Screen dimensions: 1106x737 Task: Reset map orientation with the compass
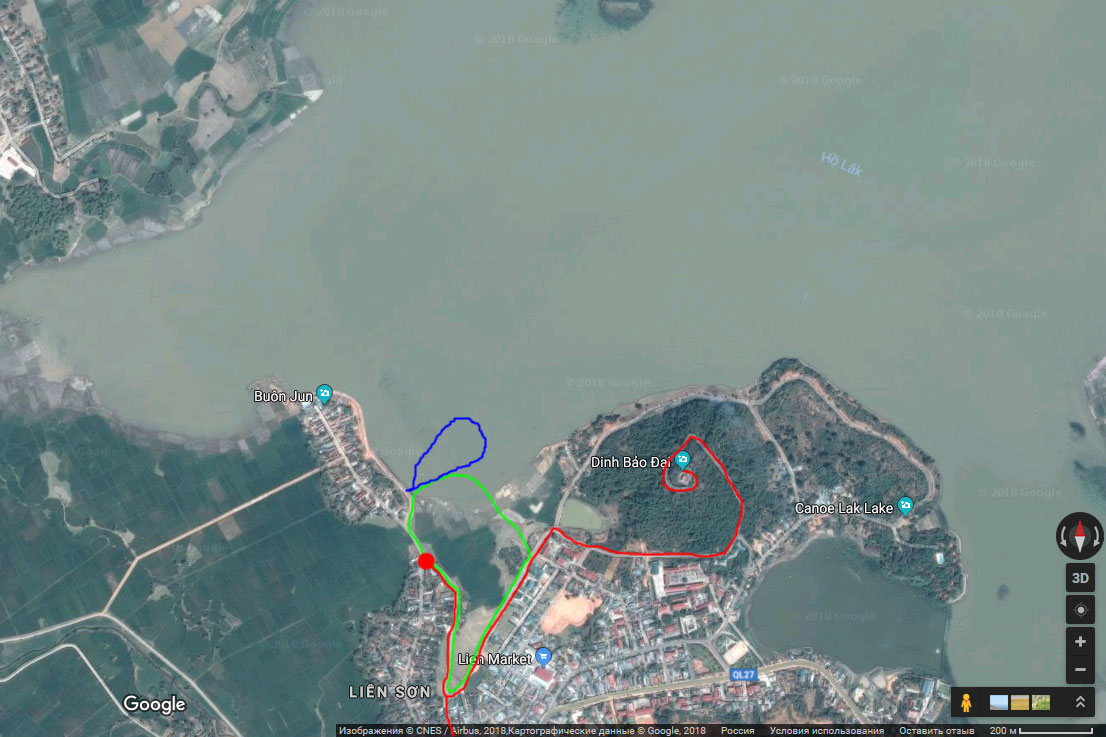[x=1080, y=535]
